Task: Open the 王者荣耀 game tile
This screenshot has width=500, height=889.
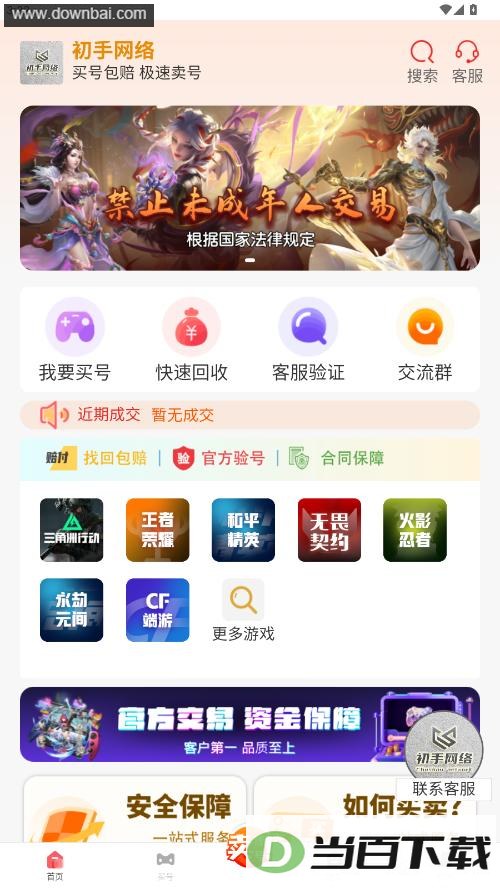Action: (x=158, y=530)
